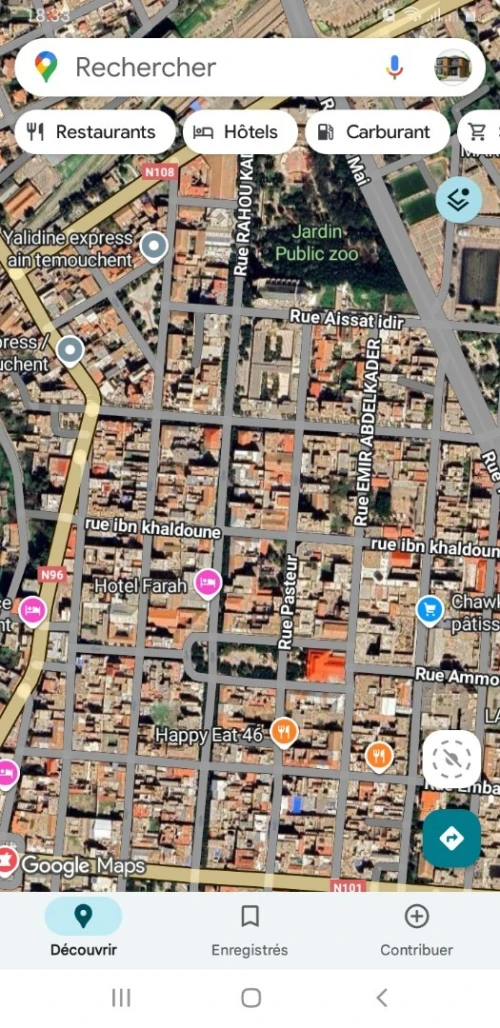Screen dimensions: 500x1028
Task: Go back with the system back button
Action: click(x=381, y=998)
